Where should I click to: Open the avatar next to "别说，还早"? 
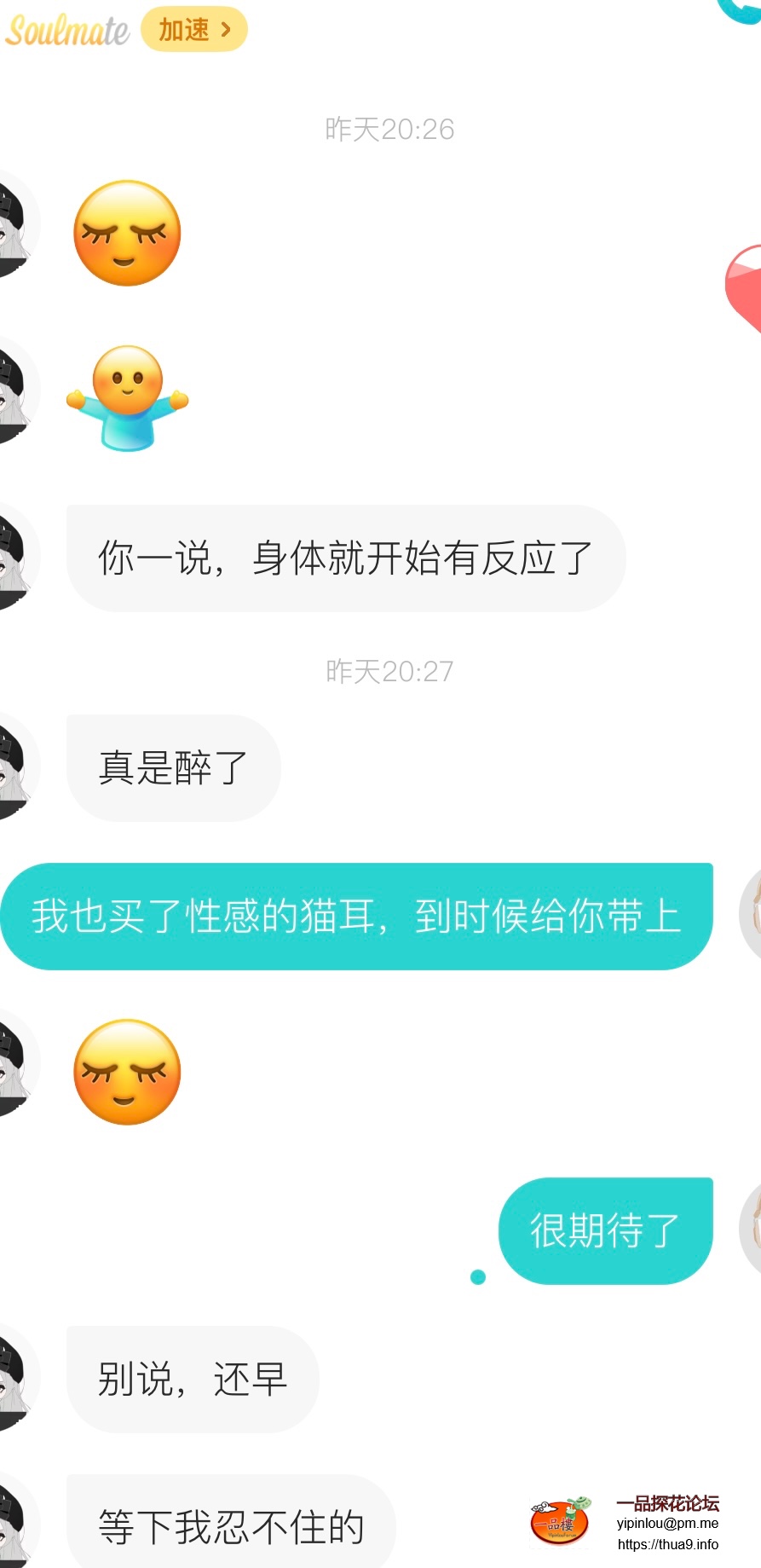pyautogui.click(x=15, y=1379)
